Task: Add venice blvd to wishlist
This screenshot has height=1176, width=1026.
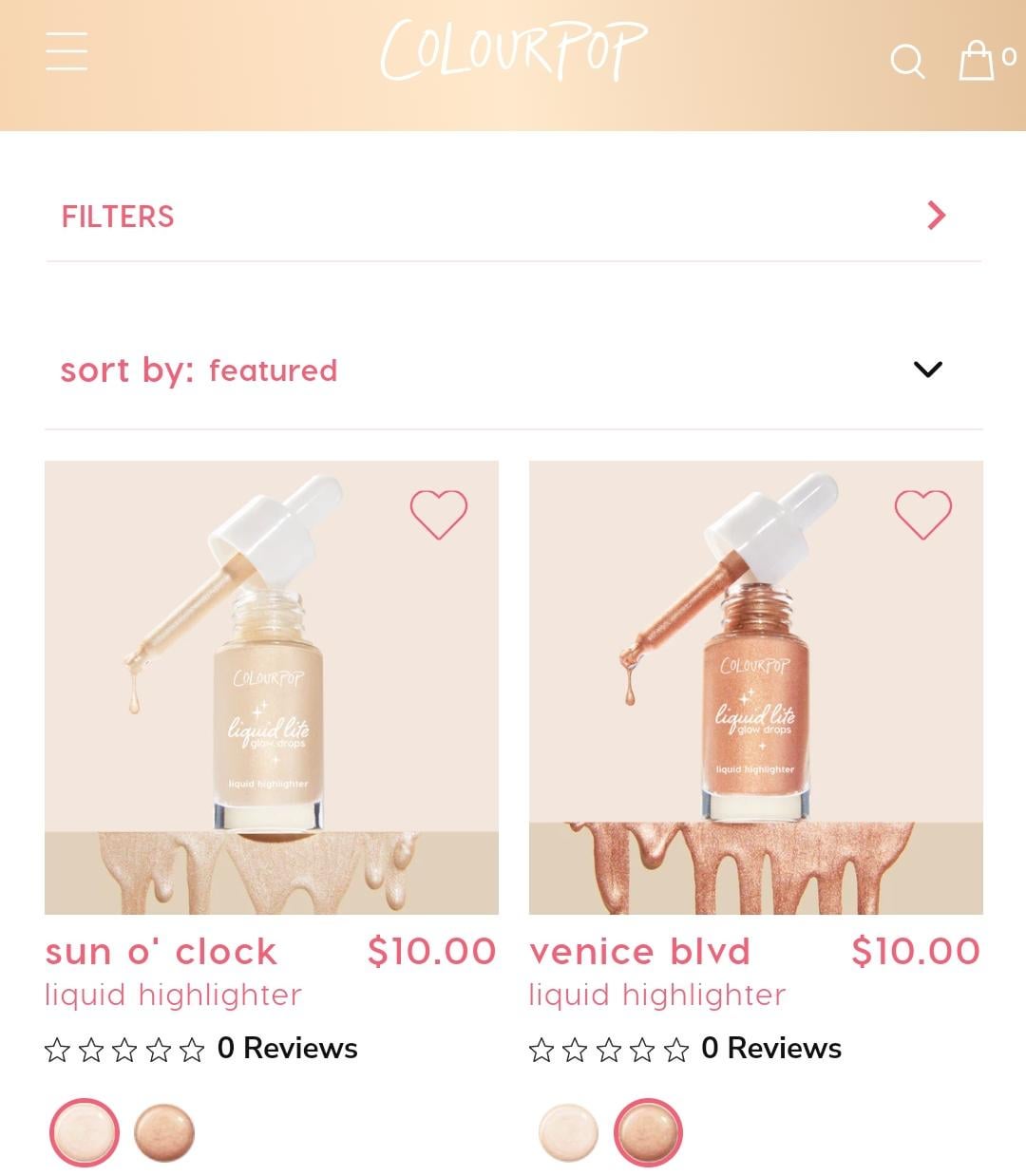Action: (x=922, y=515)
